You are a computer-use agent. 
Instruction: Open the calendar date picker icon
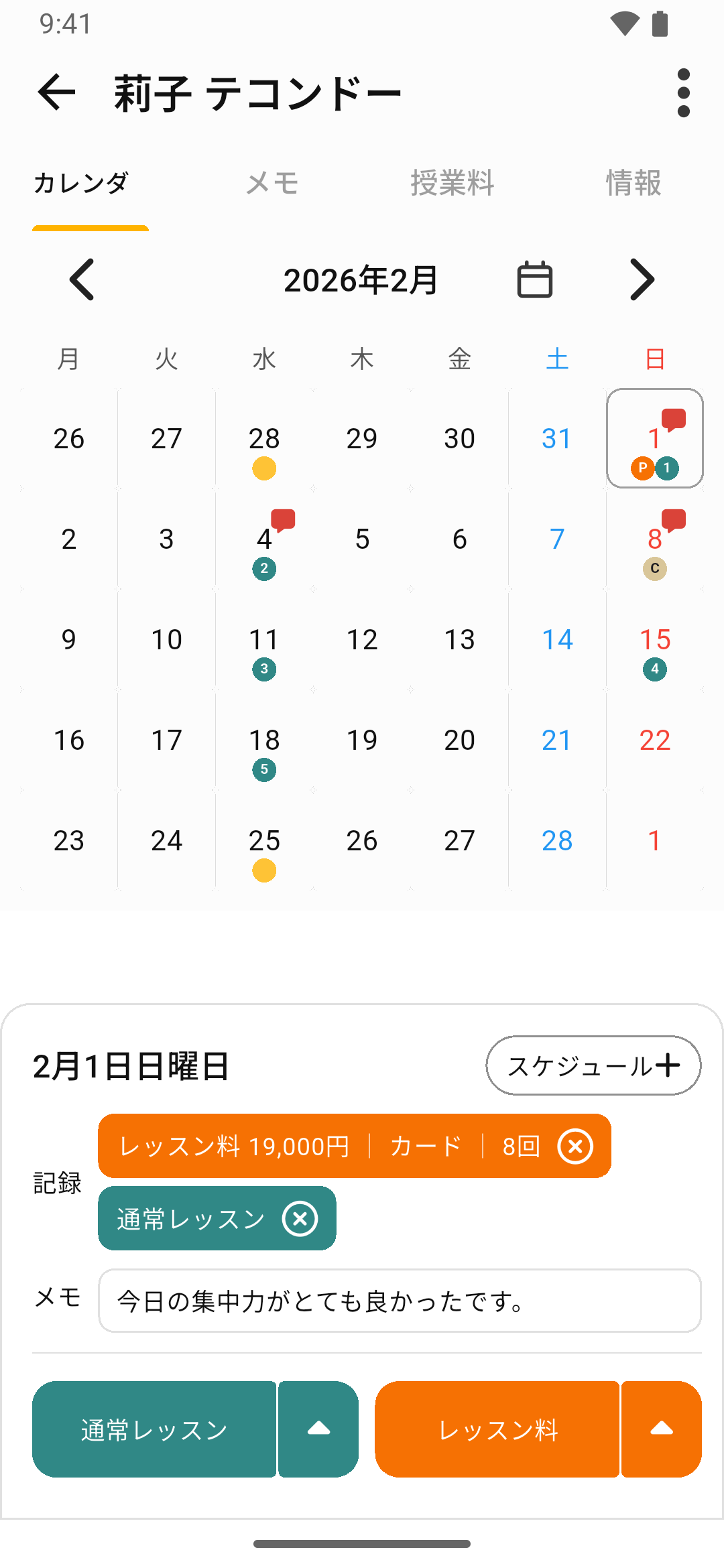click(x=534, y=279)
